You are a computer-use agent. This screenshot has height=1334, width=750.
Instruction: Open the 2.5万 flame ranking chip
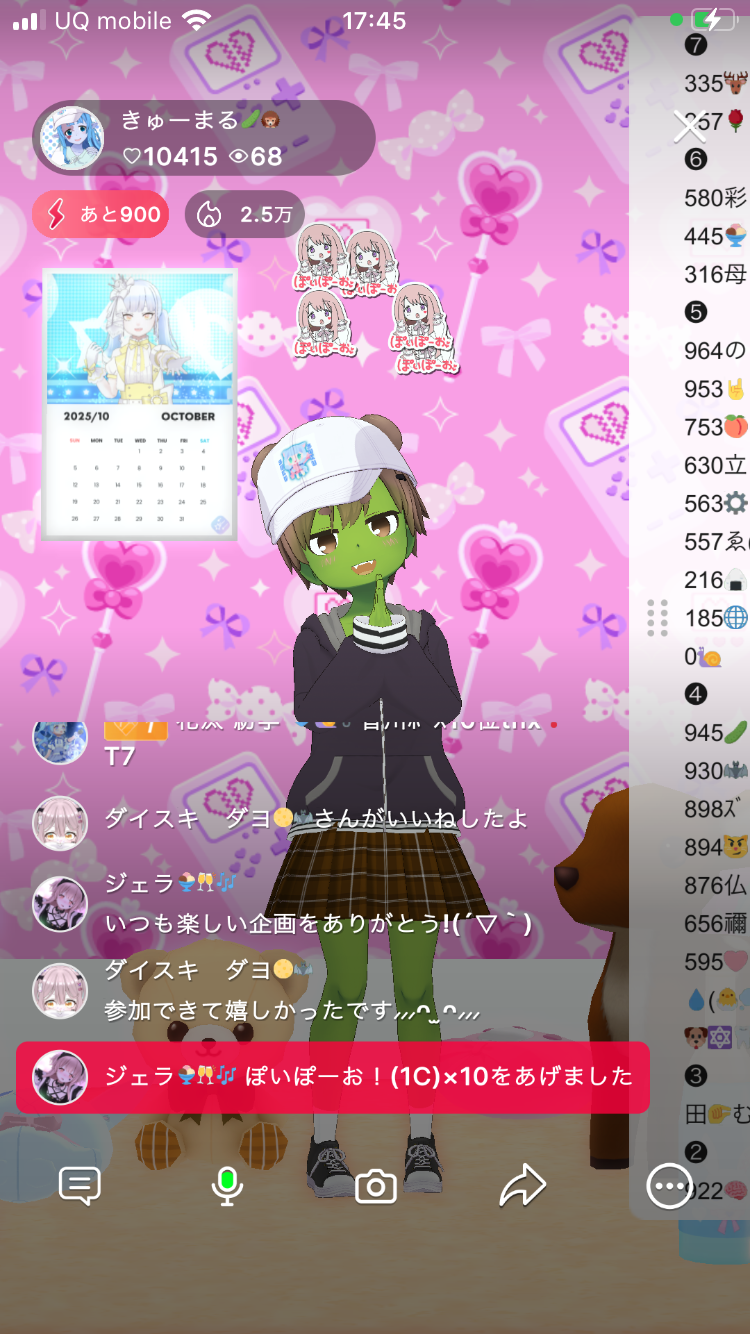click(x=245, y=214)
